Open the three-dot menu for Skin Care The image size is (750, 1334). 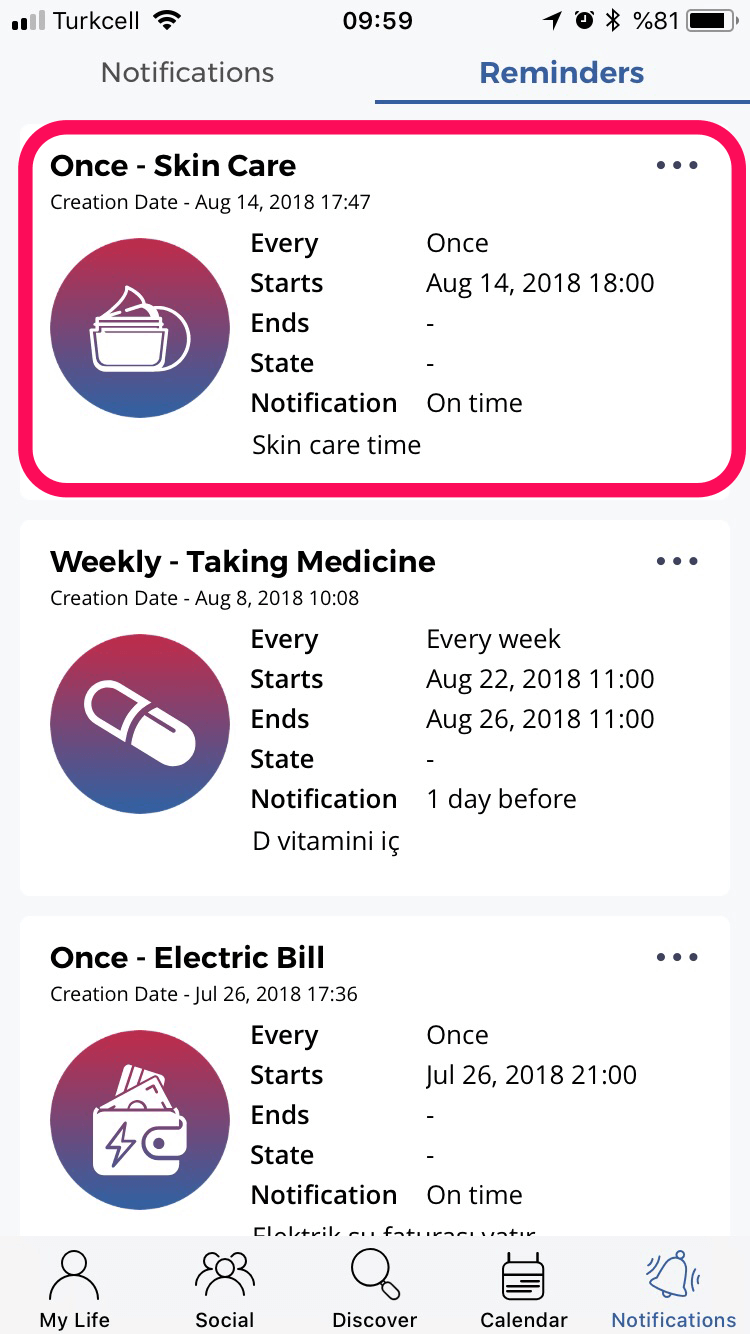pyautogui.click(x=677, y=165)
